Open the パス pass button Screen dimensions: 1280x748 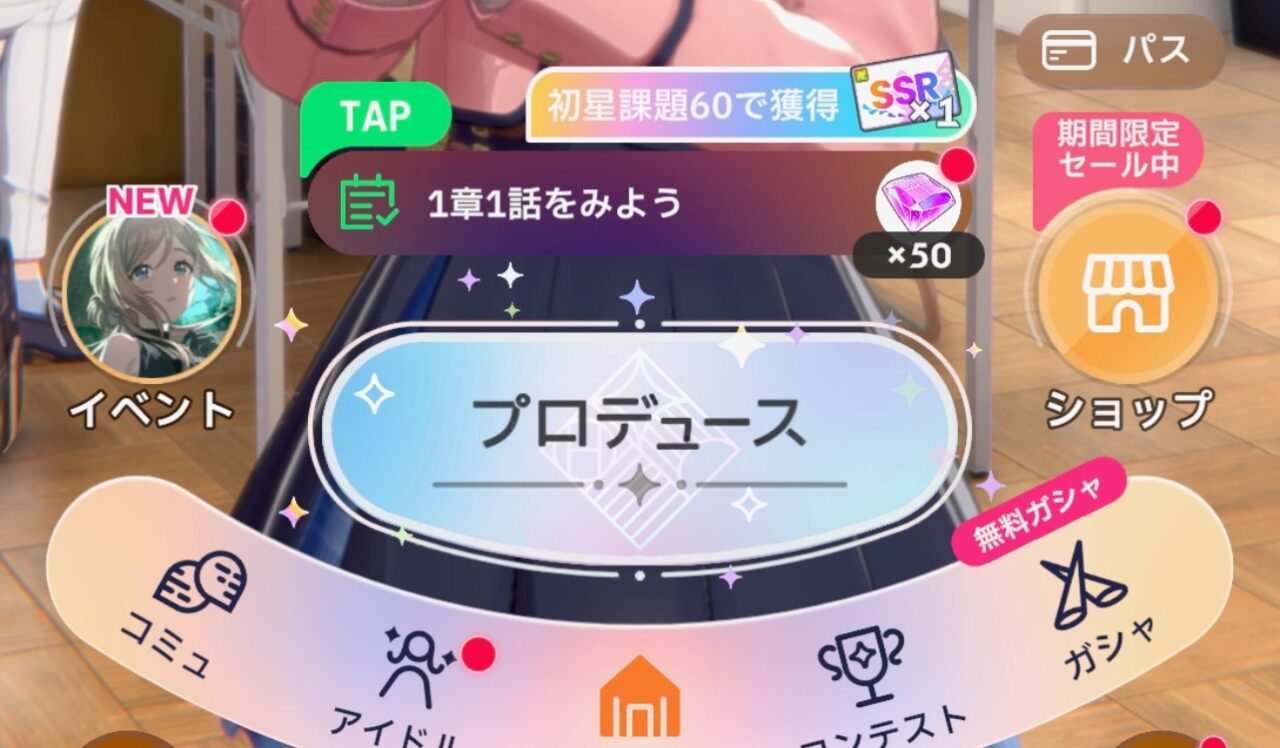1120,52
